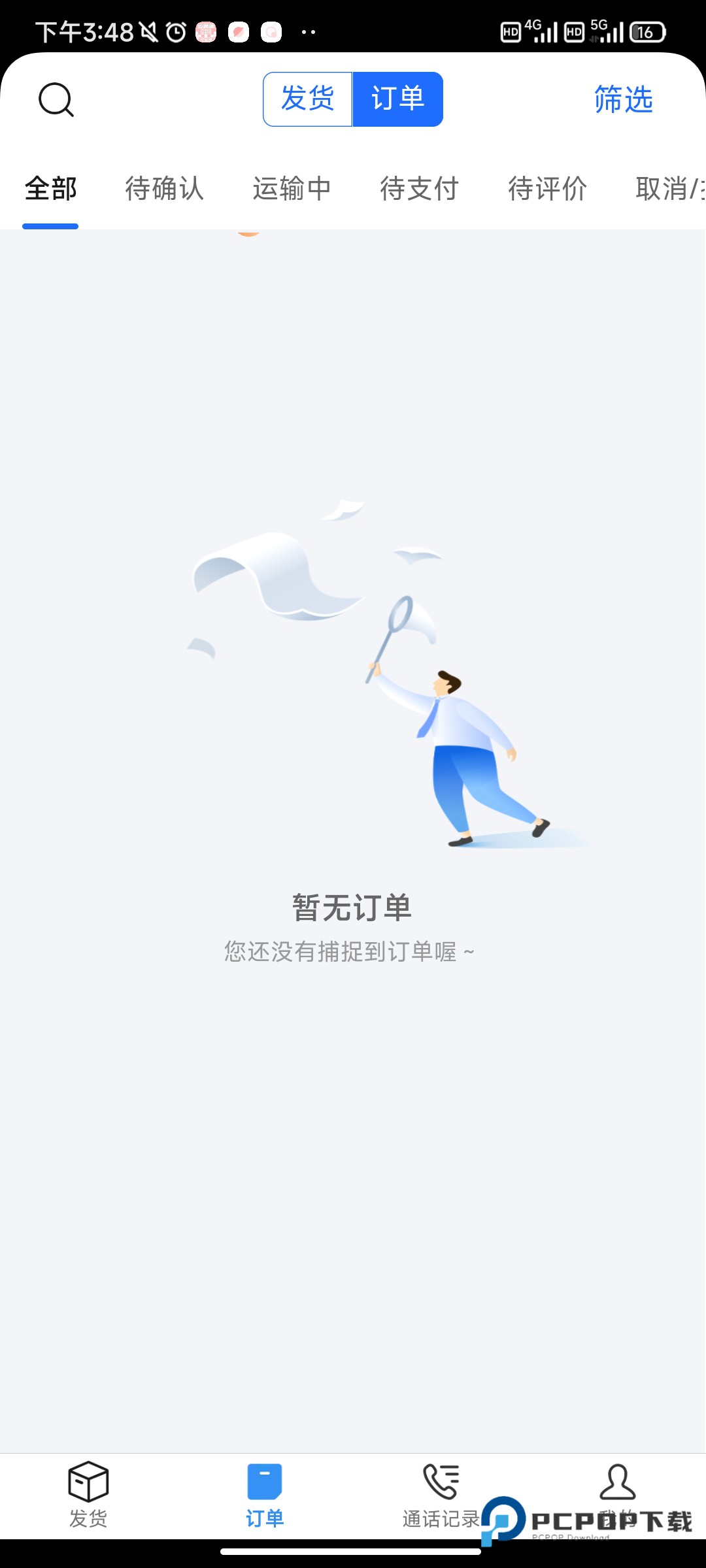Select the 订单 segment at top
706x1568 pixels.
pos(397,99)
